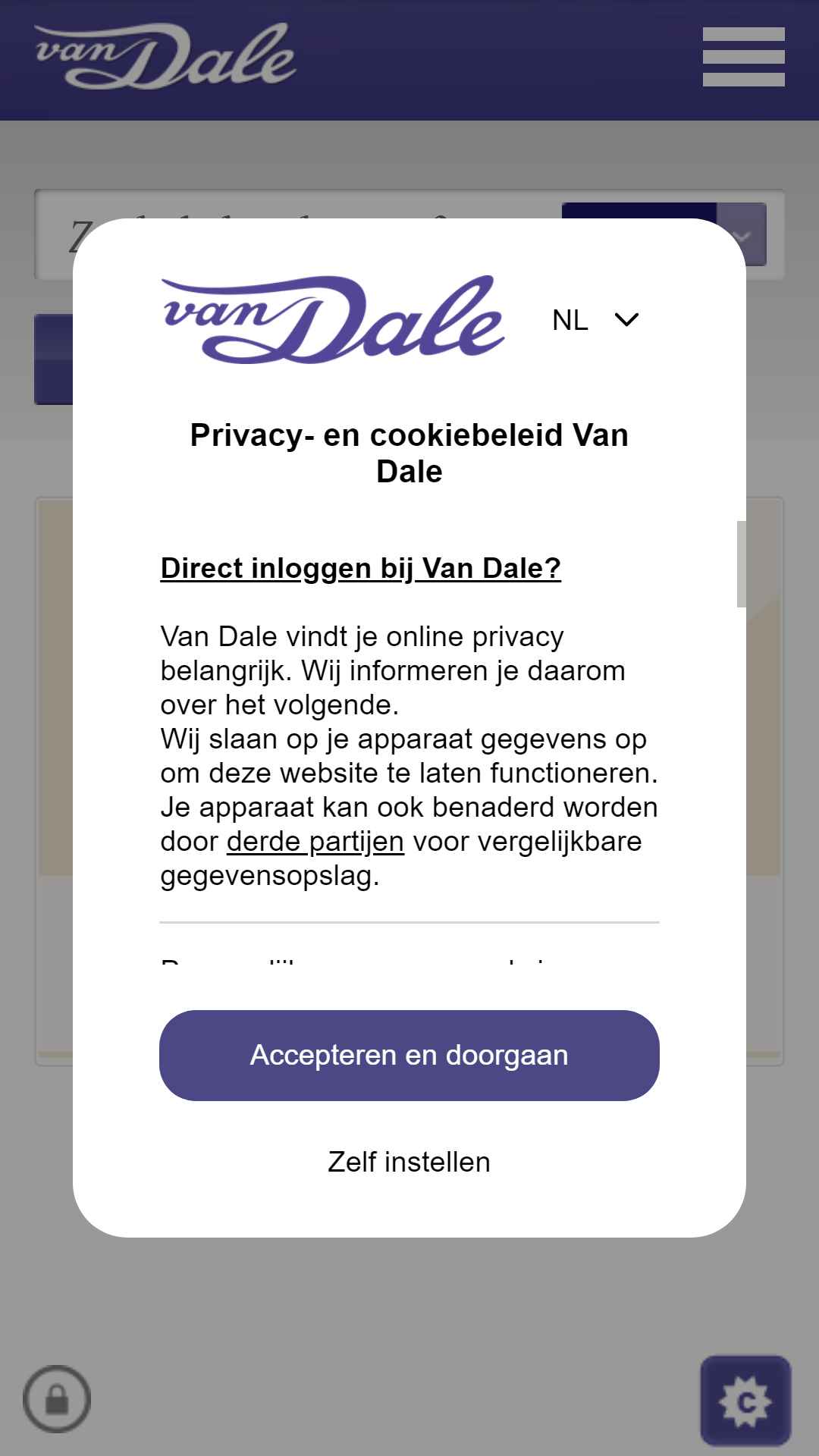
Task: Open the derde partijen link
Action: [x=315, y=842]
